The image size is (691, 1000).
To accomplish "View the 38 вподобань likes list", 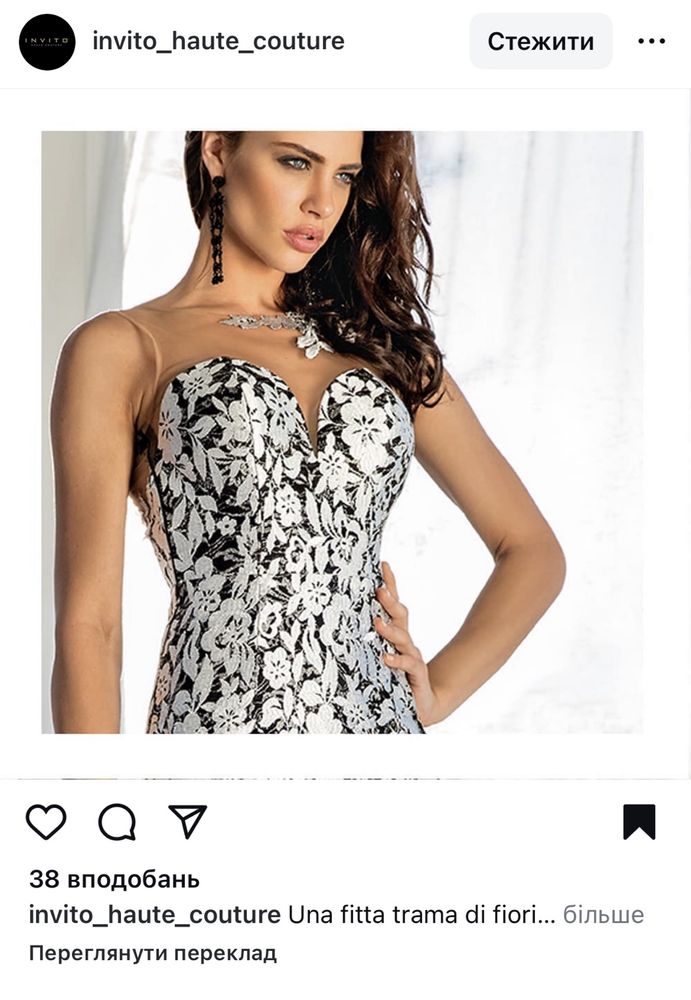I will point(114,879).
